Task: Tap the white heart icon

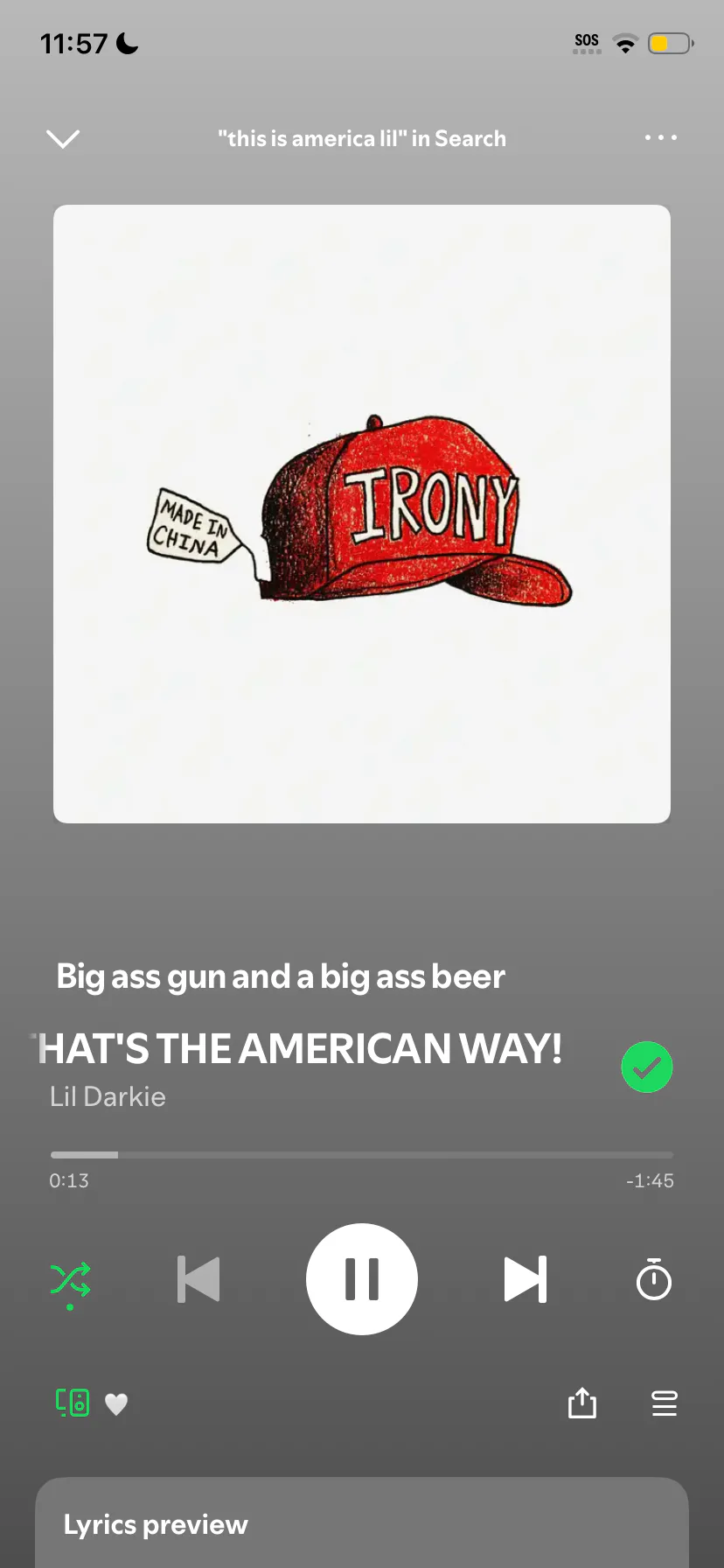Action: (116, 1403)
